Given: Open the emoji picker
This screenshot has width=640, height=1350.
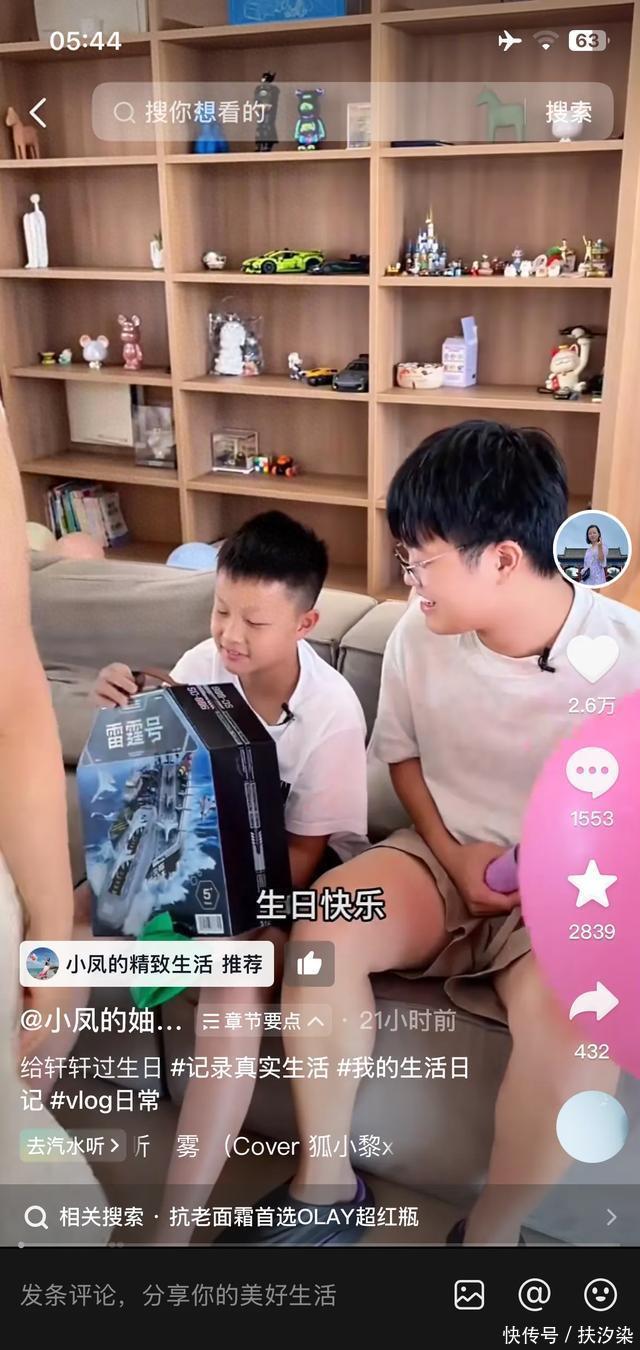Looking at the screenshot, I should [600, 1295].
